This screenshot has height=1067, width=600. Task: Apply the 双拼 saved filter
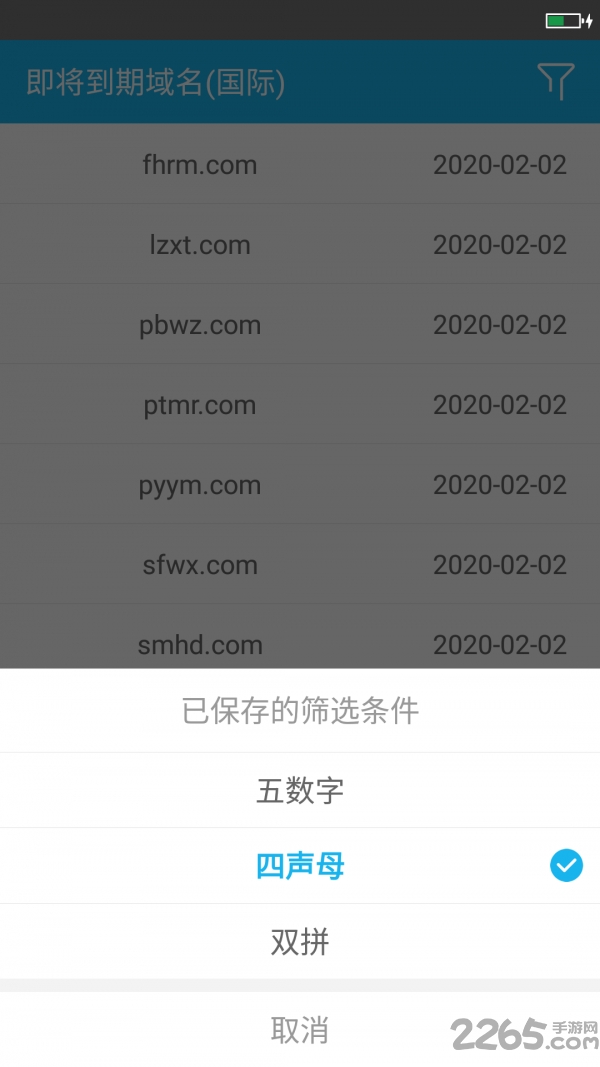[300, 942]
